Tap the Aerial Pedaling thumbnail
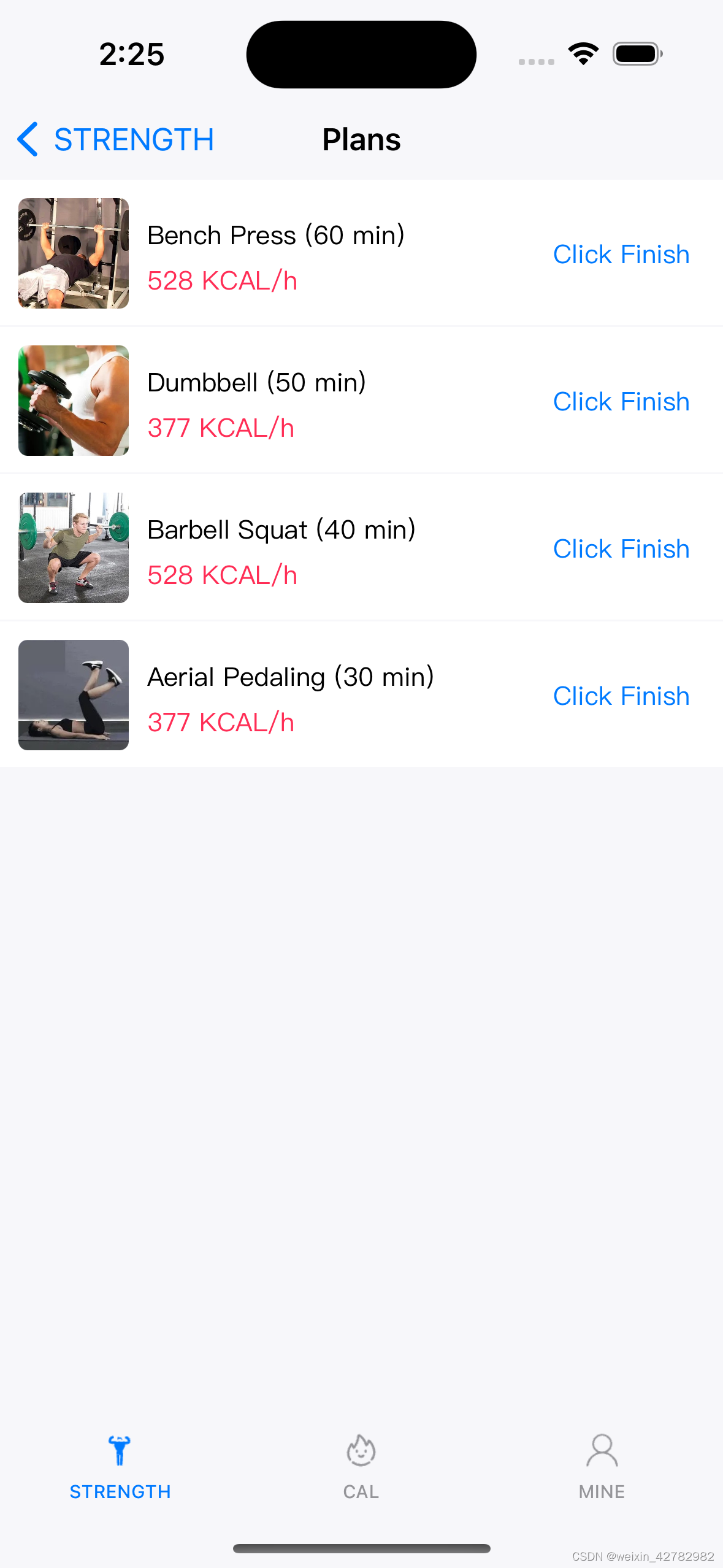The image size is (723, 1568). tap(73, 695)
